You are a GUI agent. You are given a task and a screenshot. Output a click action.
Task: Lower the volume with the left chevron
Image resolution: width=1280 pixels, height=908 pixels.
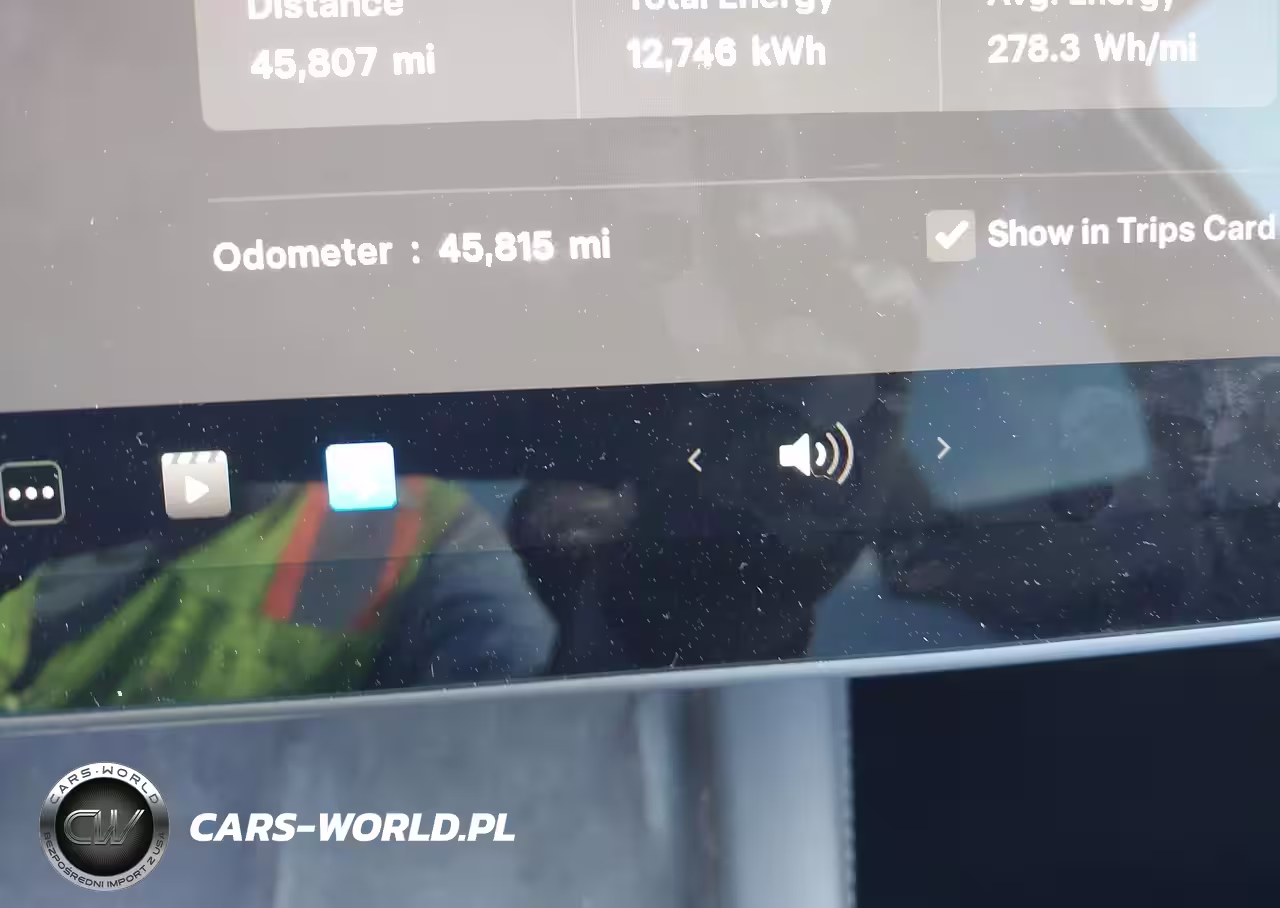tap(695, 460)
